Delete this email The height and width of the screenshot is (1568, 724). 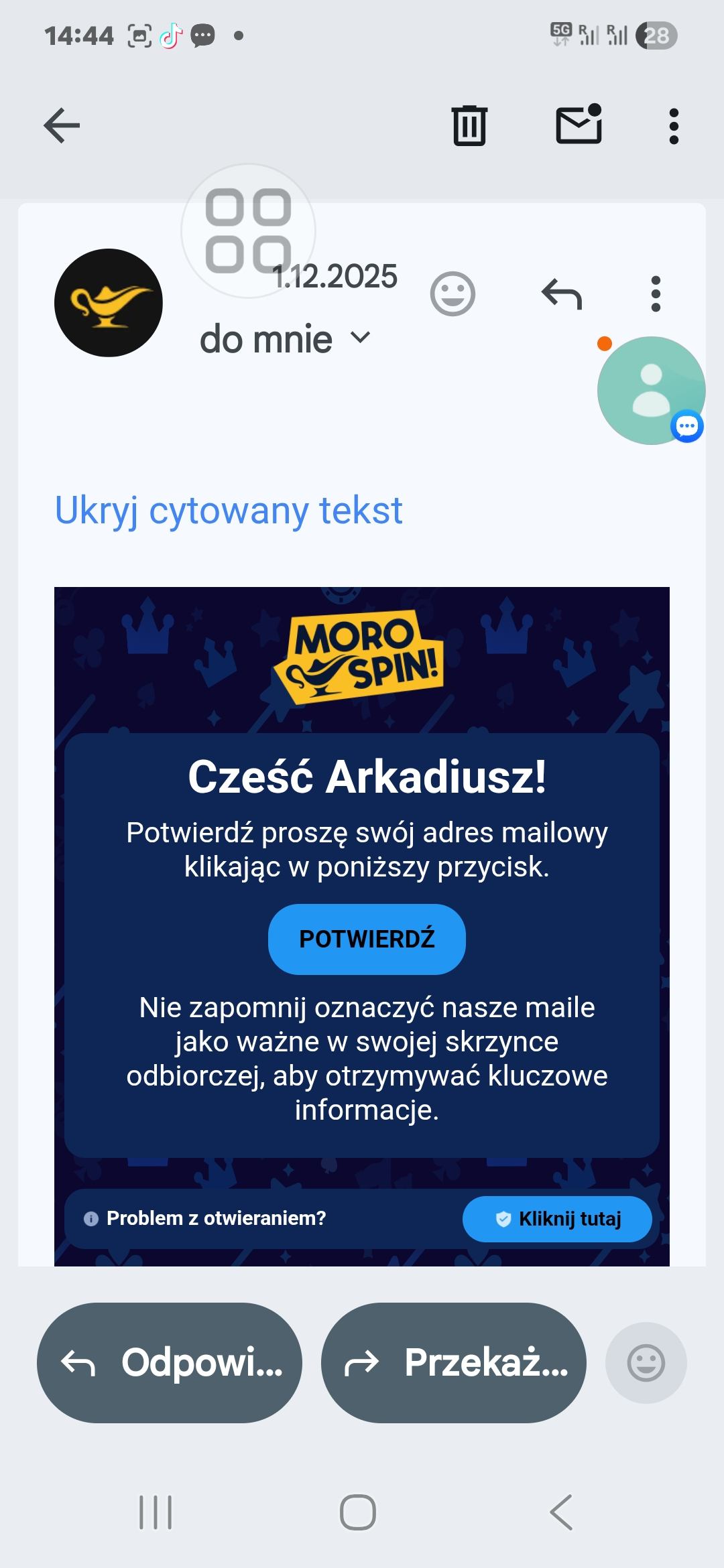469,125
